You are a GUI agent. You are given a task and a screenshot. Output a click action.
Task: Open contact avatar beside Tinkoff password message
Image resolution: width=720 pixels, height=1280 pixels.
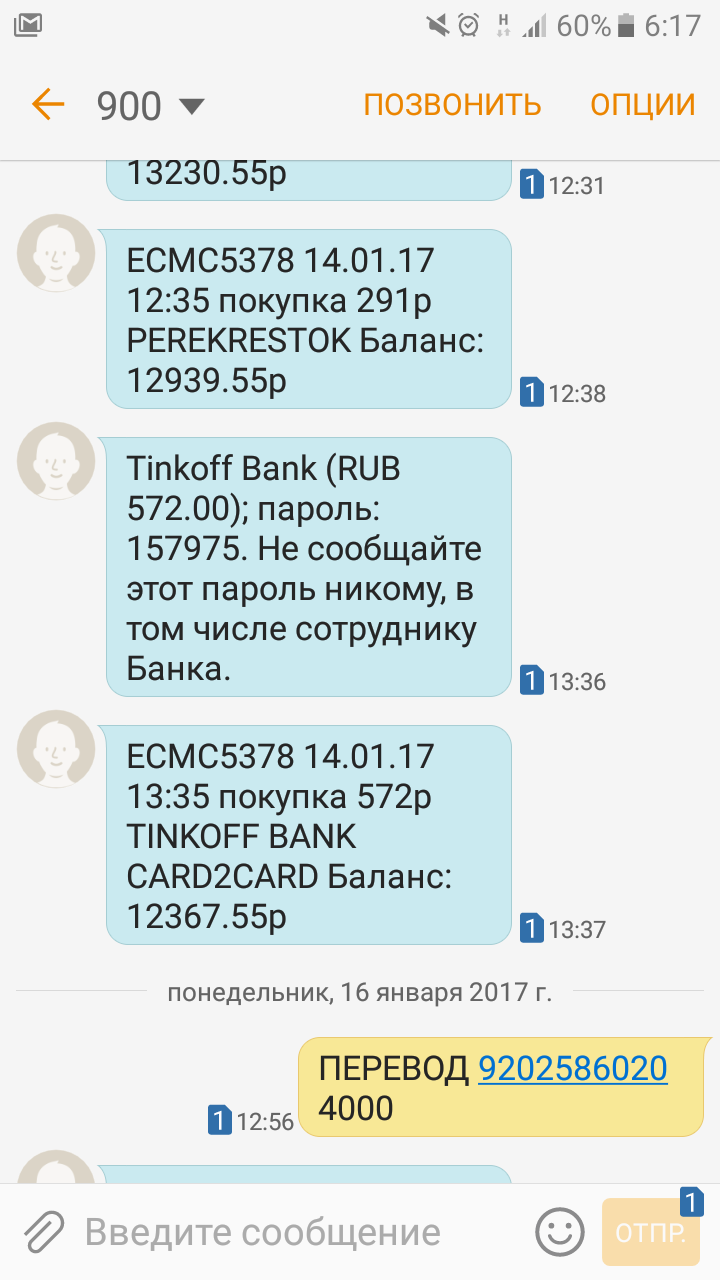pyautogui.click(x=56, y=460)
